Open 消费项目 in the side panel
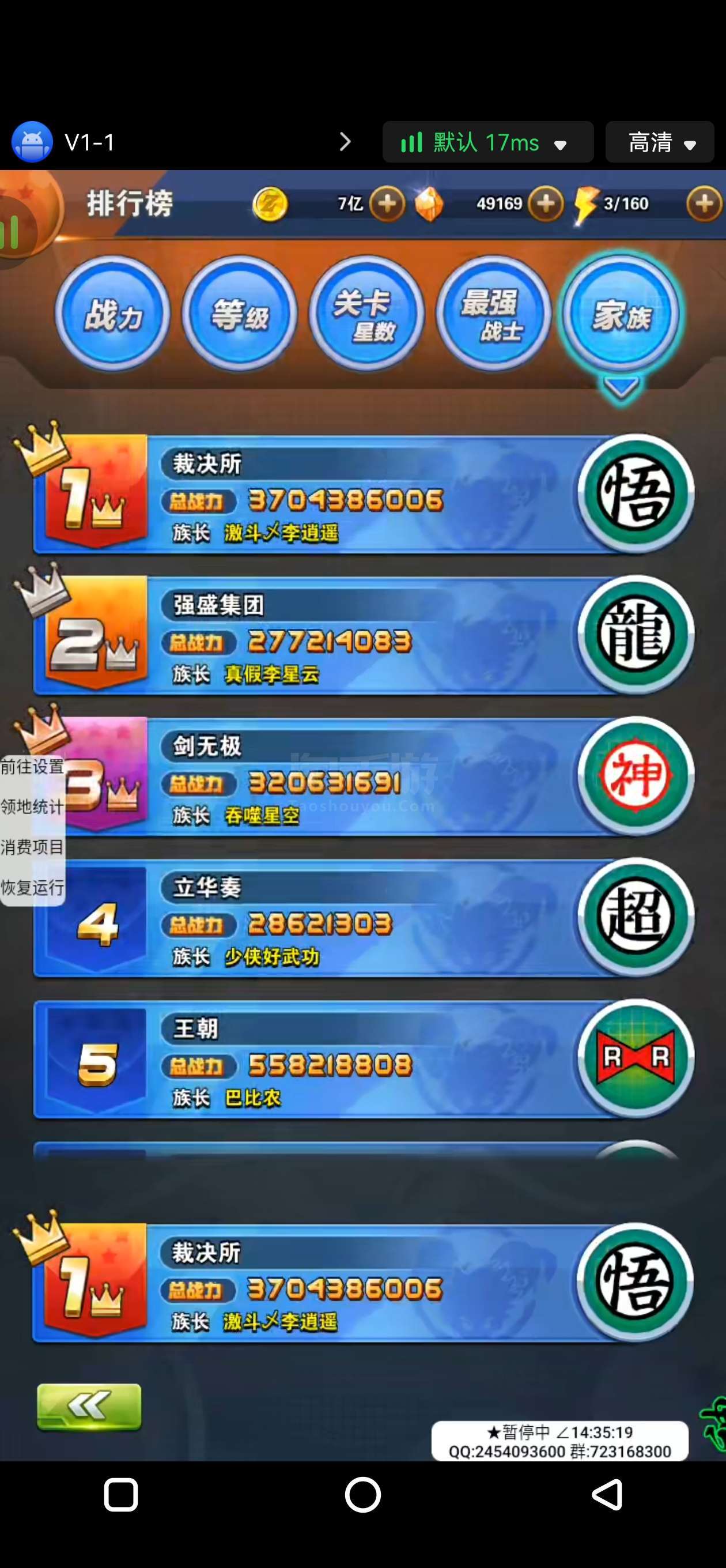 pos(32,847)
